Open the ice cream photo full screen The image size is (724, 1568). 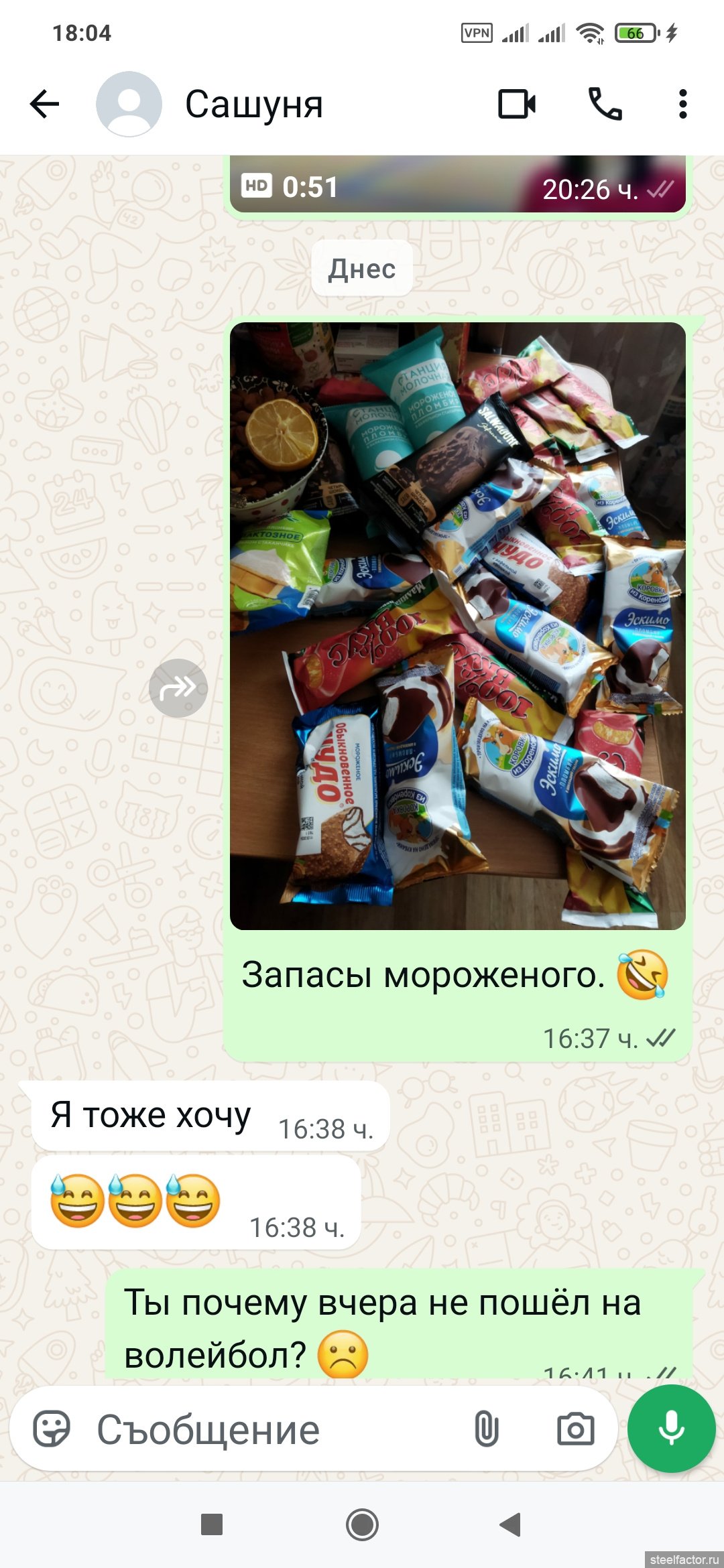click(457, 626)
